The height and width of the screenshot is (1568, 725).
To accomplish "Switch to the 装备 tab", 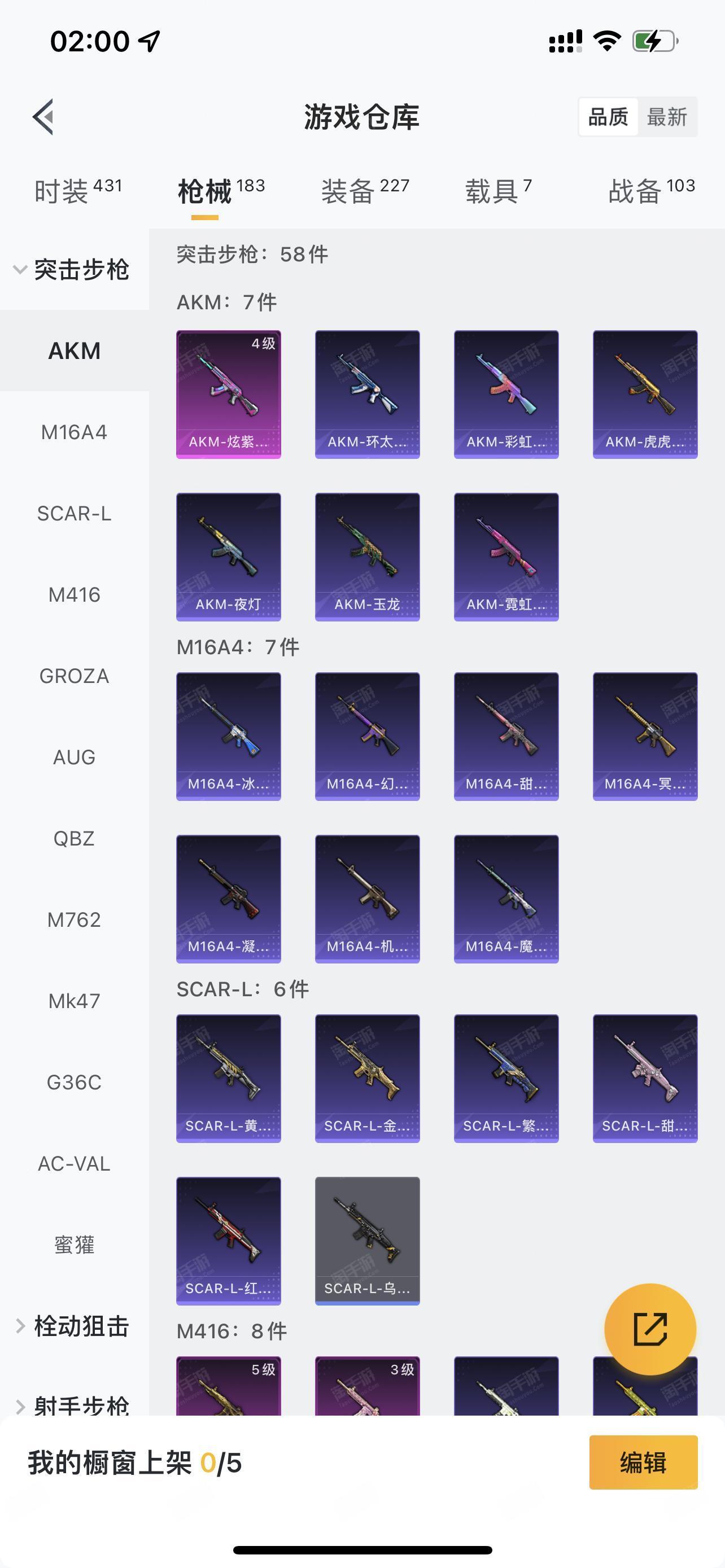I will point(365,191).
